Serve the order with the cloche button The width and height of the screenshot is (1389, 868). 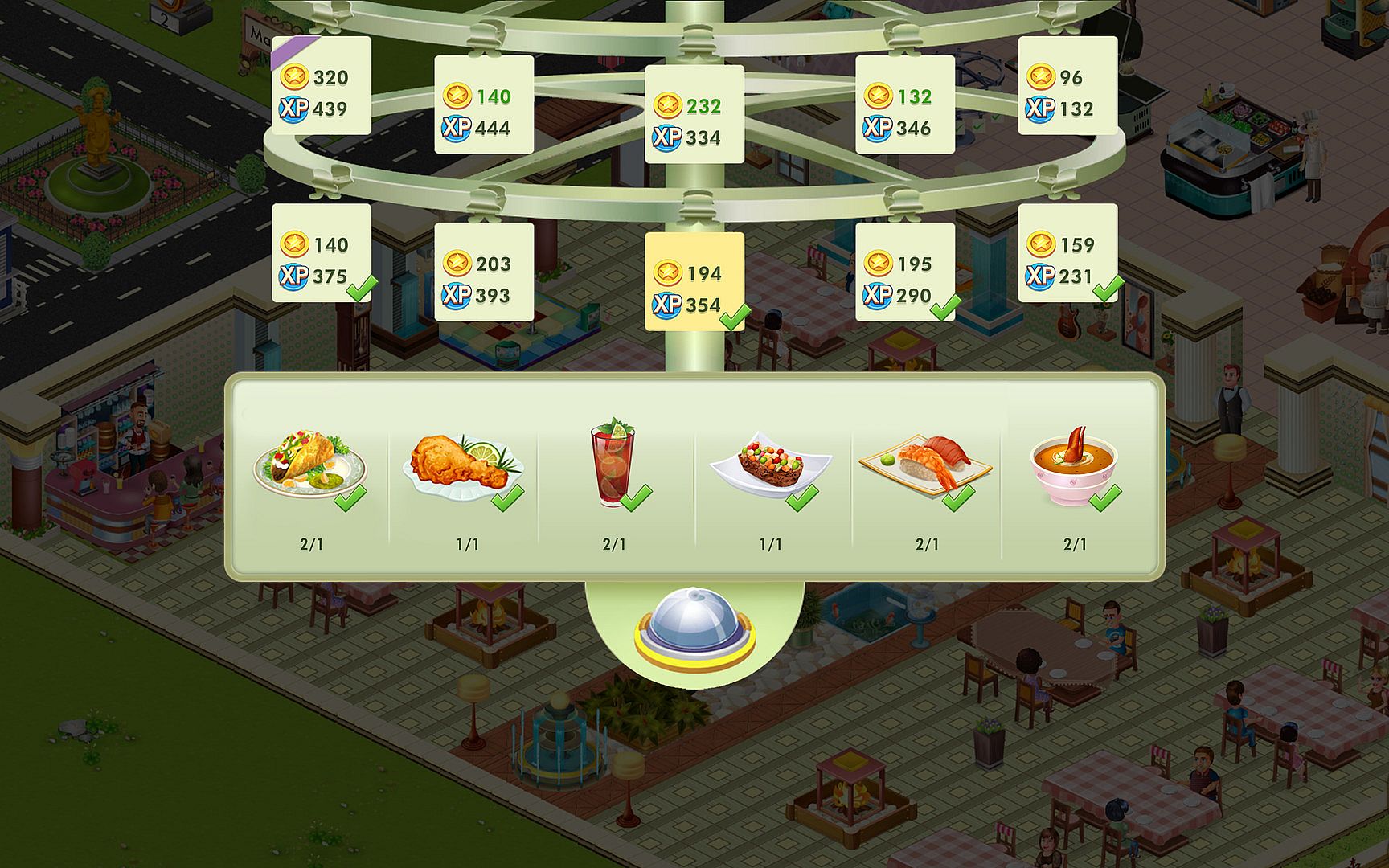(x=694, y=631)
